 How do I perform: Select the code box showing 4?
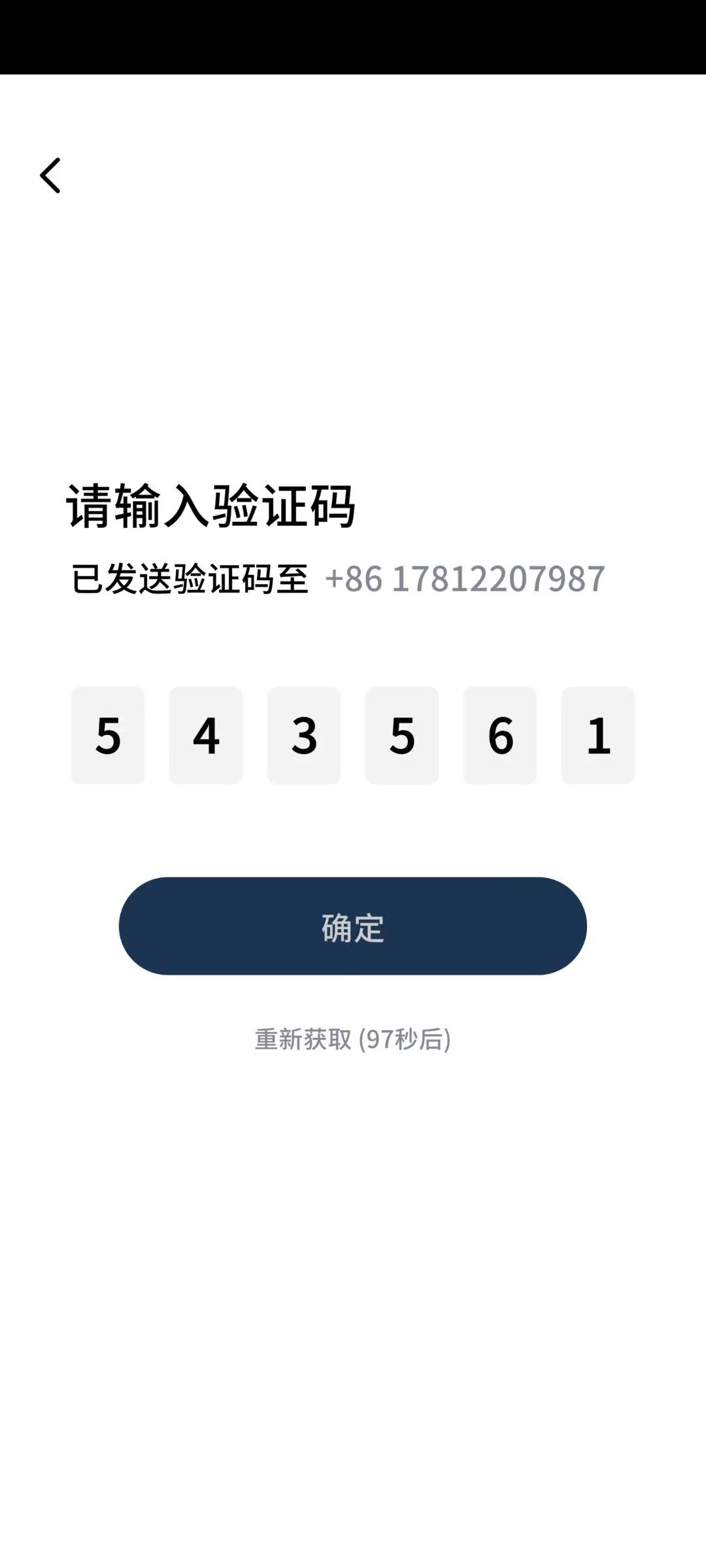pos(206,735)
